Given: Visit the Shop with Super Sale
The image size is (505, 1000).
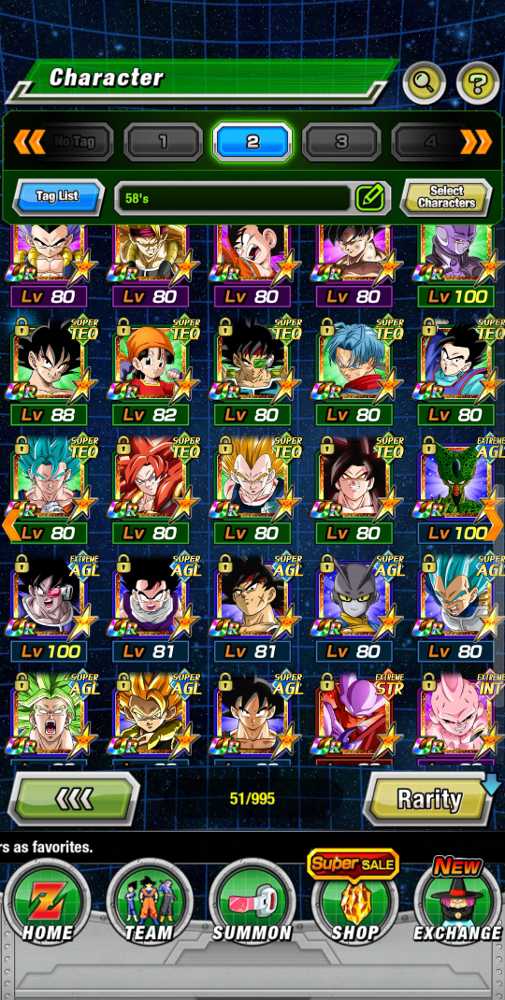Looking at the screenshot, I should 355,899.
